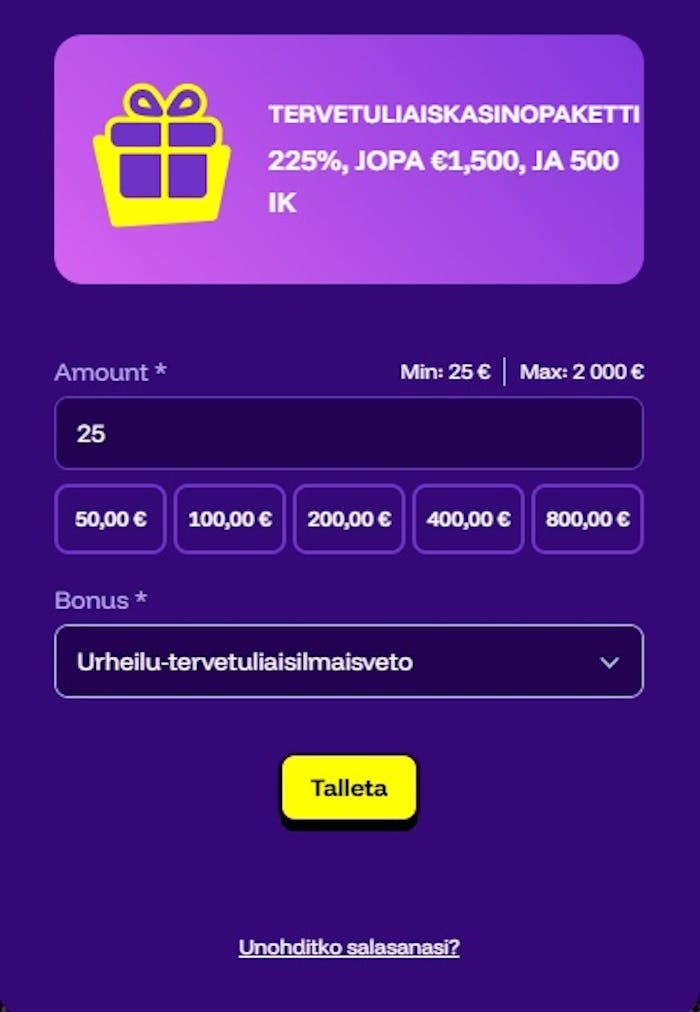Select the 800,00 € amount option
The height and width of the screenshot is (1012, 700).
click(587, 519)
